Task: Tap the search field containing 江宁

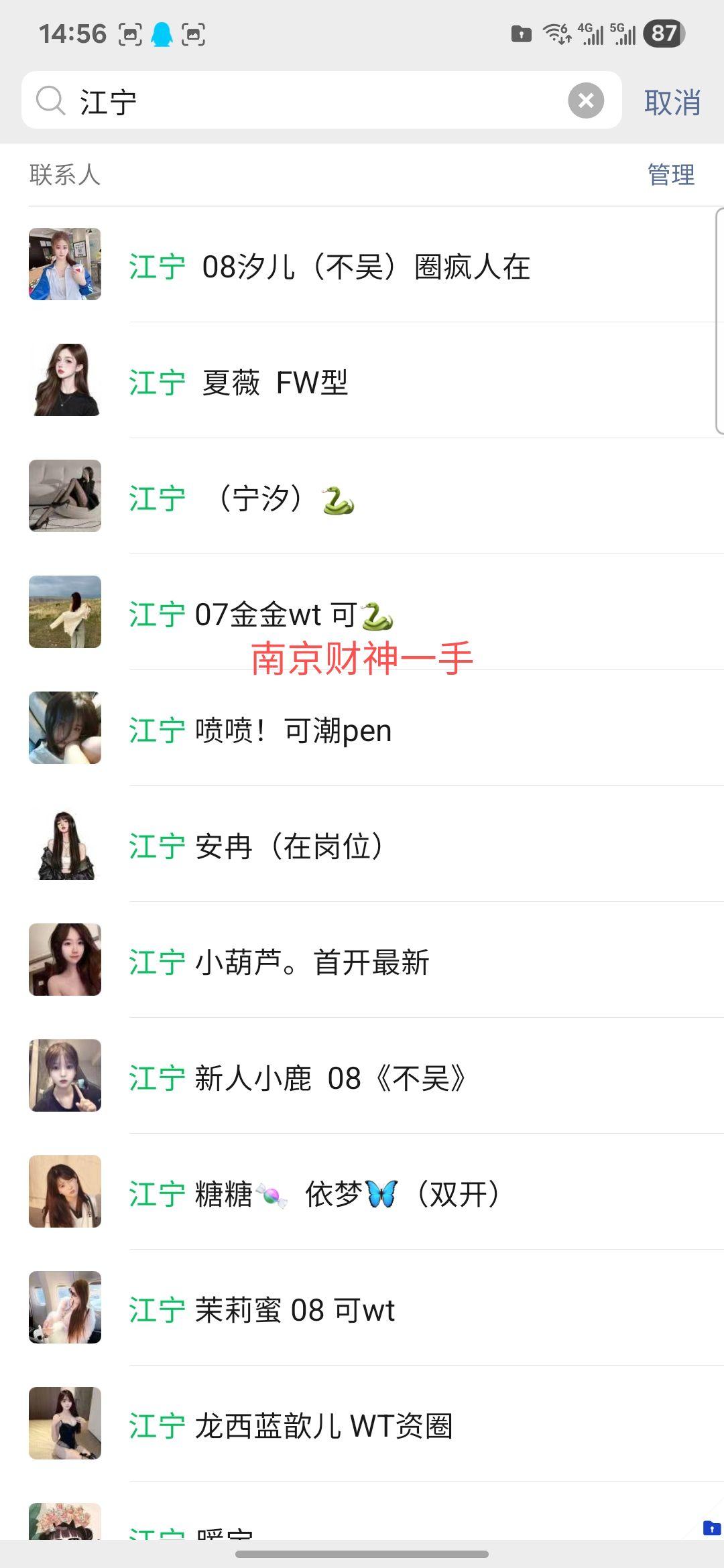Action: click(315, 101)
